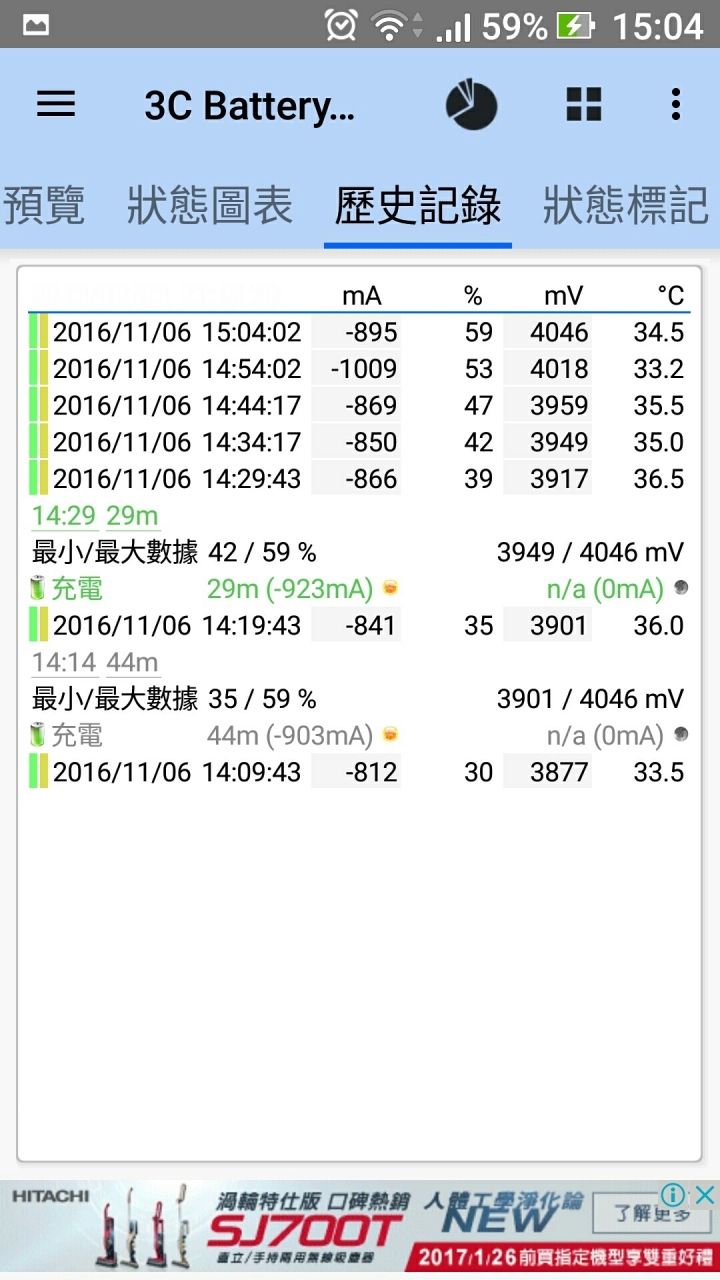This screenshot has width=720, height=1280.
Task: Show ad info for the Hitachi banner
Action: (x=674, y=1194)
